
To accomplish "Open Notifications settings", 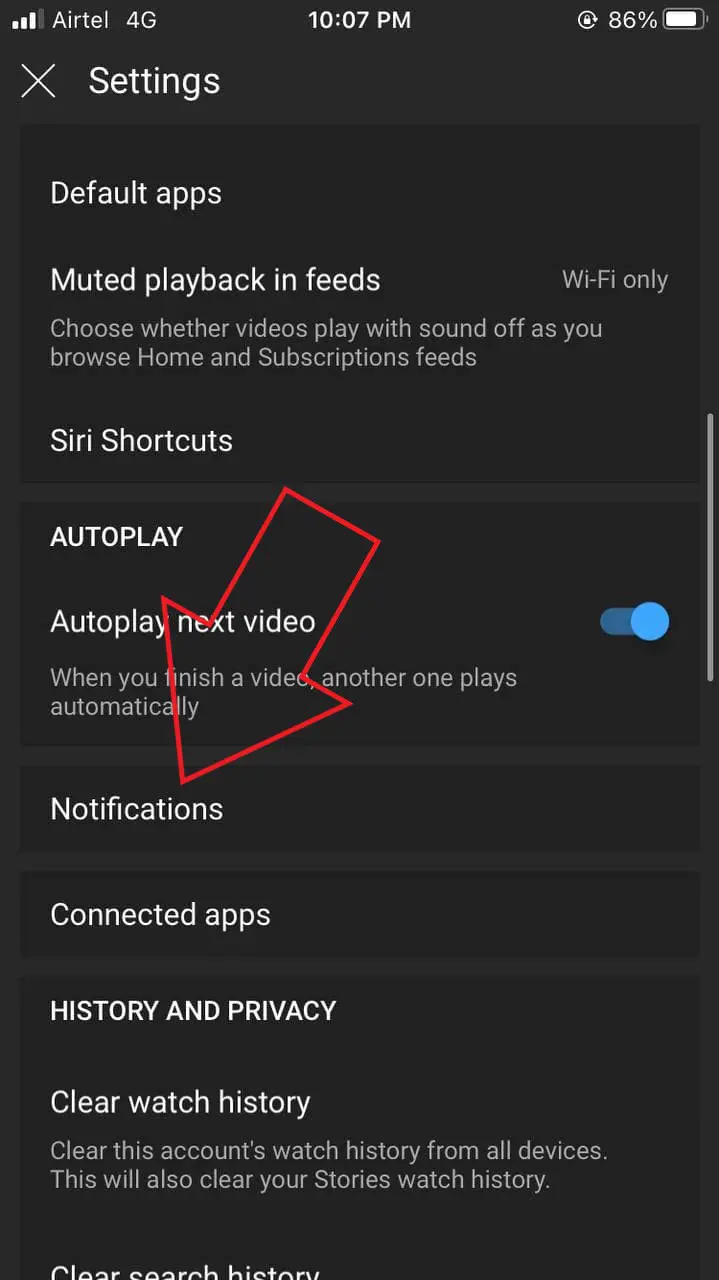I will tap(137, 809).
